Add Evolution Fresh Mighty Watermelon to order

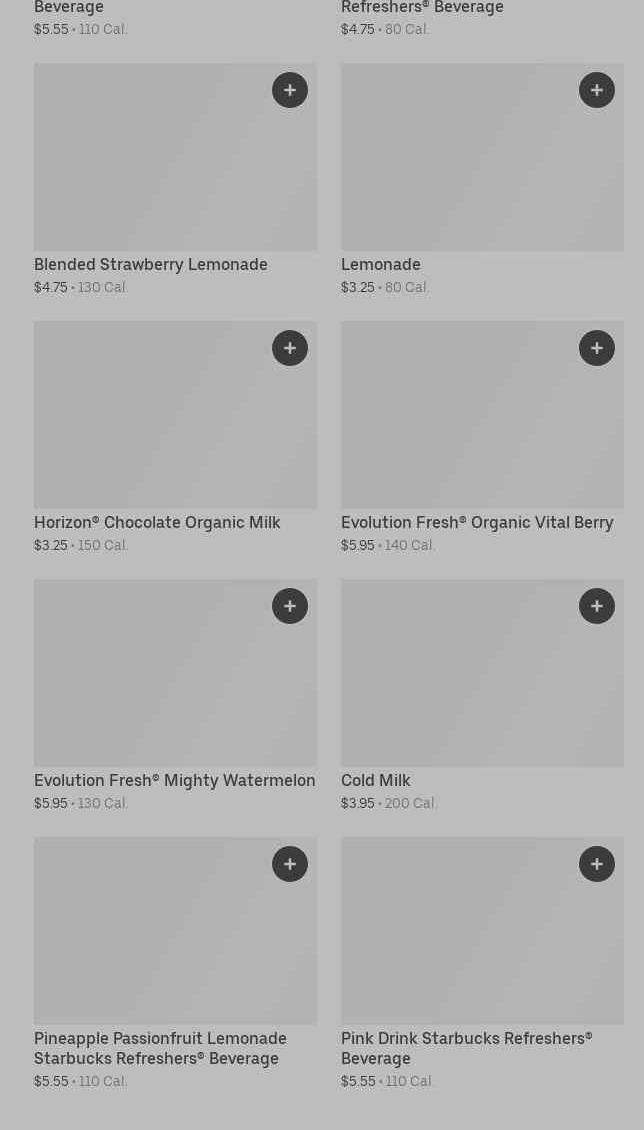[x=290, y=606]
